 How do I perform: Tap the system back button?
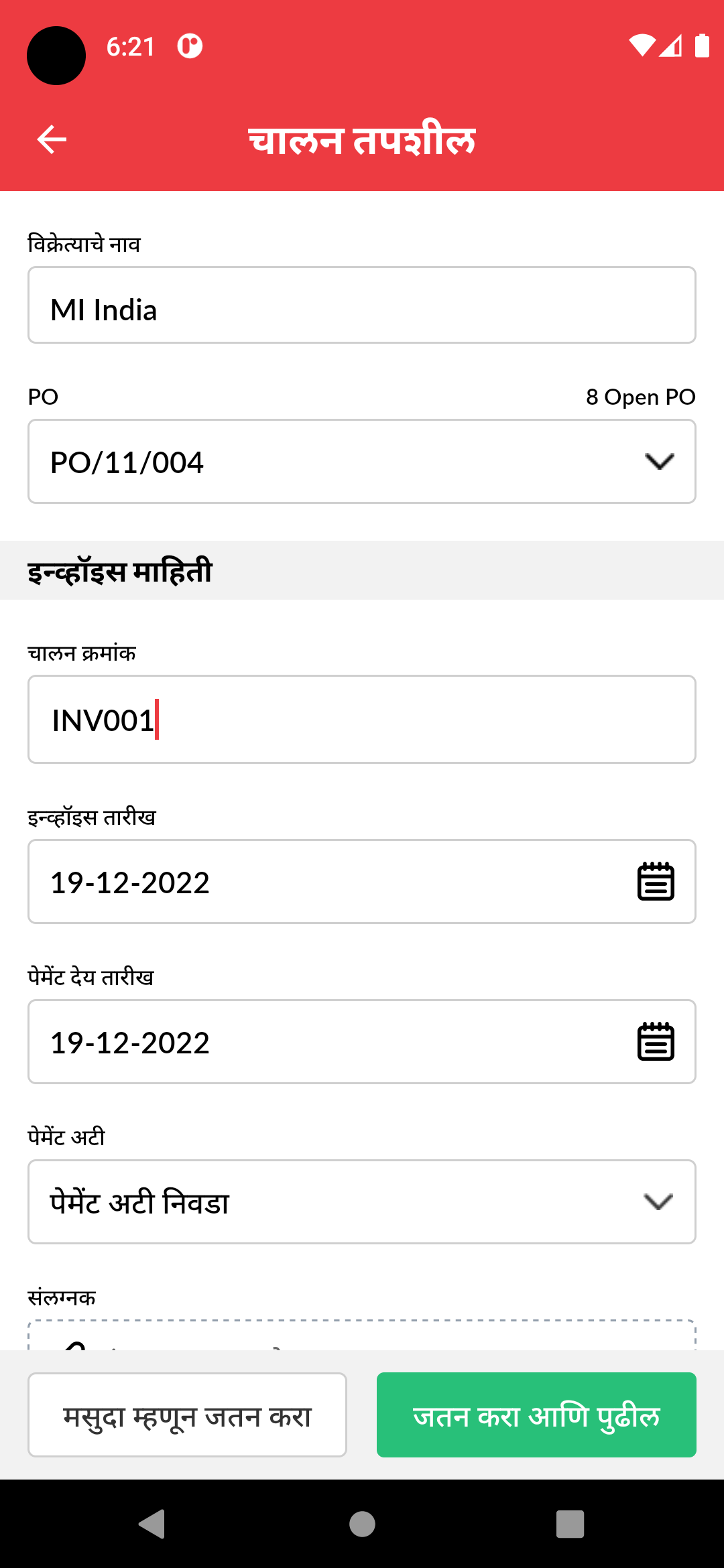153,1524
